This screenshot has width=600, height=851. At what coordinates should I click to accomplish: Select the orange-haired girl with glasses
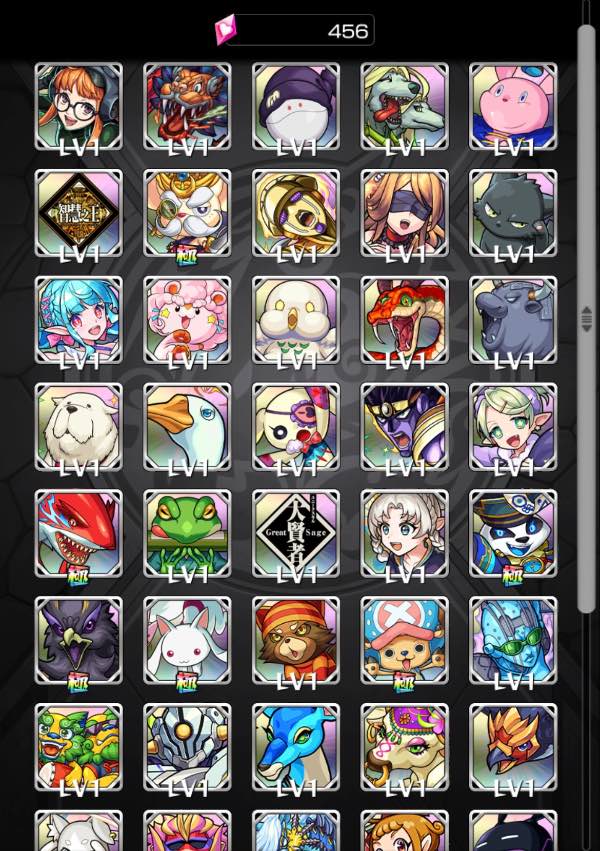pyautogui.click(x=78, y=107)
